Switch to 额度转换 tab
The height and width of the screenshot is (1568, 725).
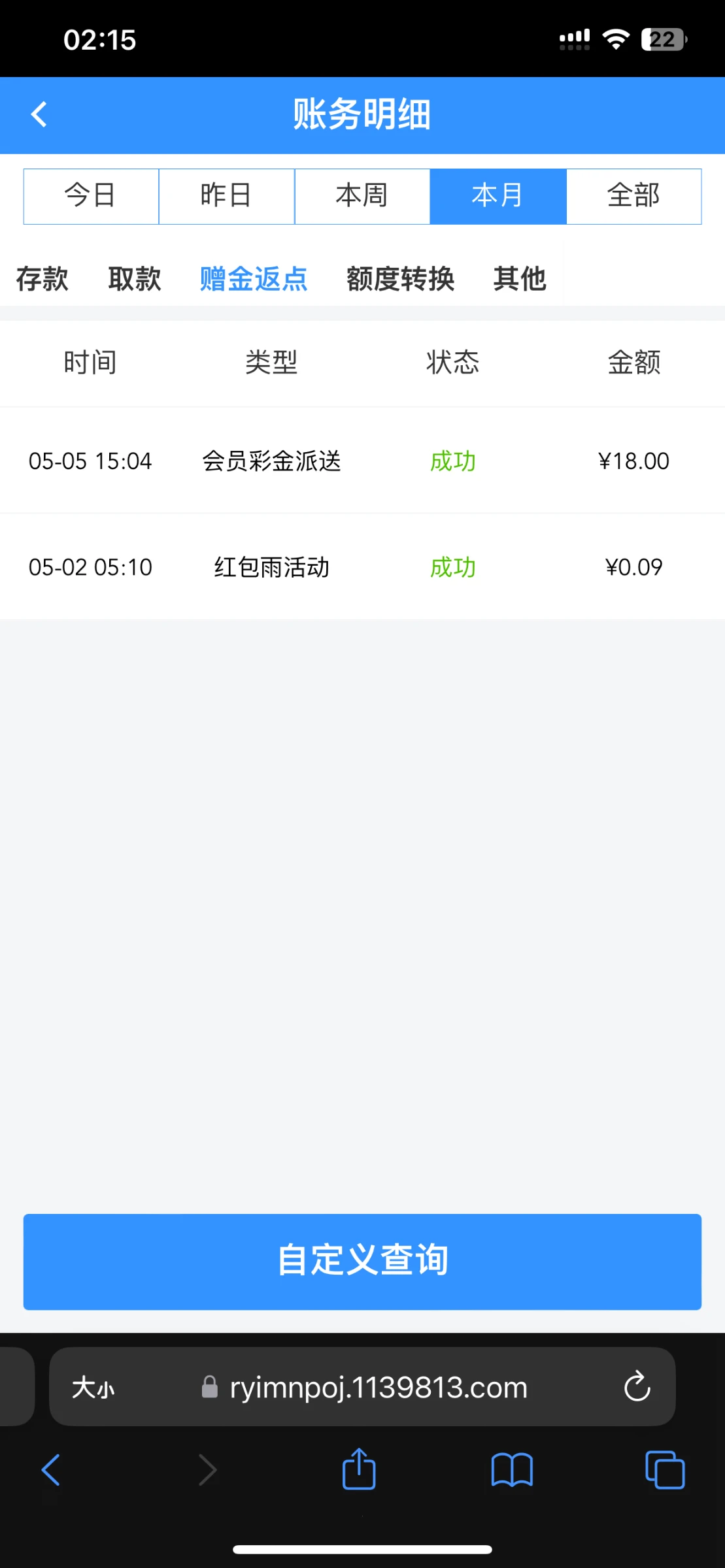(x=400, y=279)
